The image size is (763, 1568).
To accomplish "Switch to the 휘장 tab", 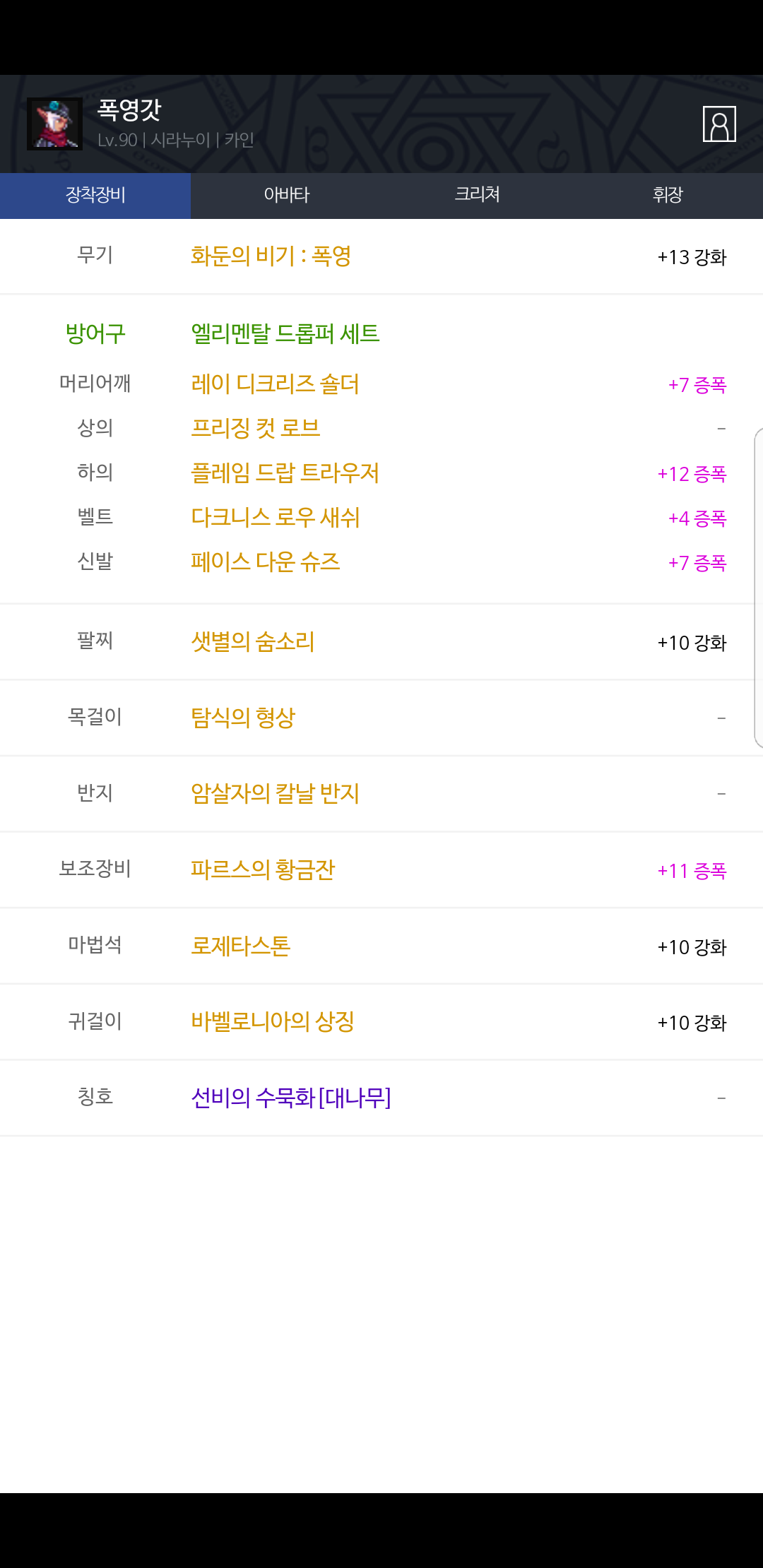I will 668,196.
